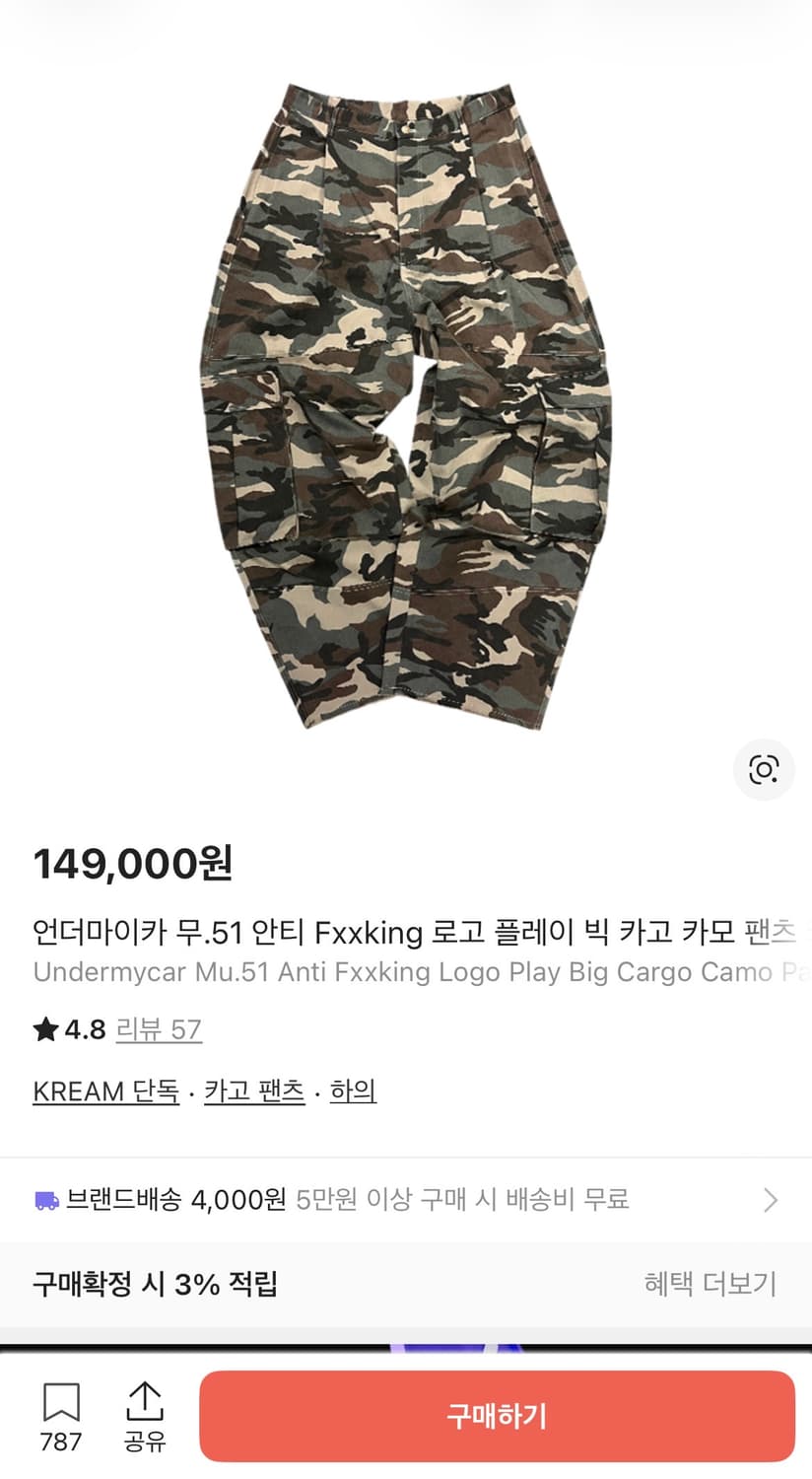The image size is (812, 1479).
Task: Click the KREAM 단독 link
Action: (104, 1091)
